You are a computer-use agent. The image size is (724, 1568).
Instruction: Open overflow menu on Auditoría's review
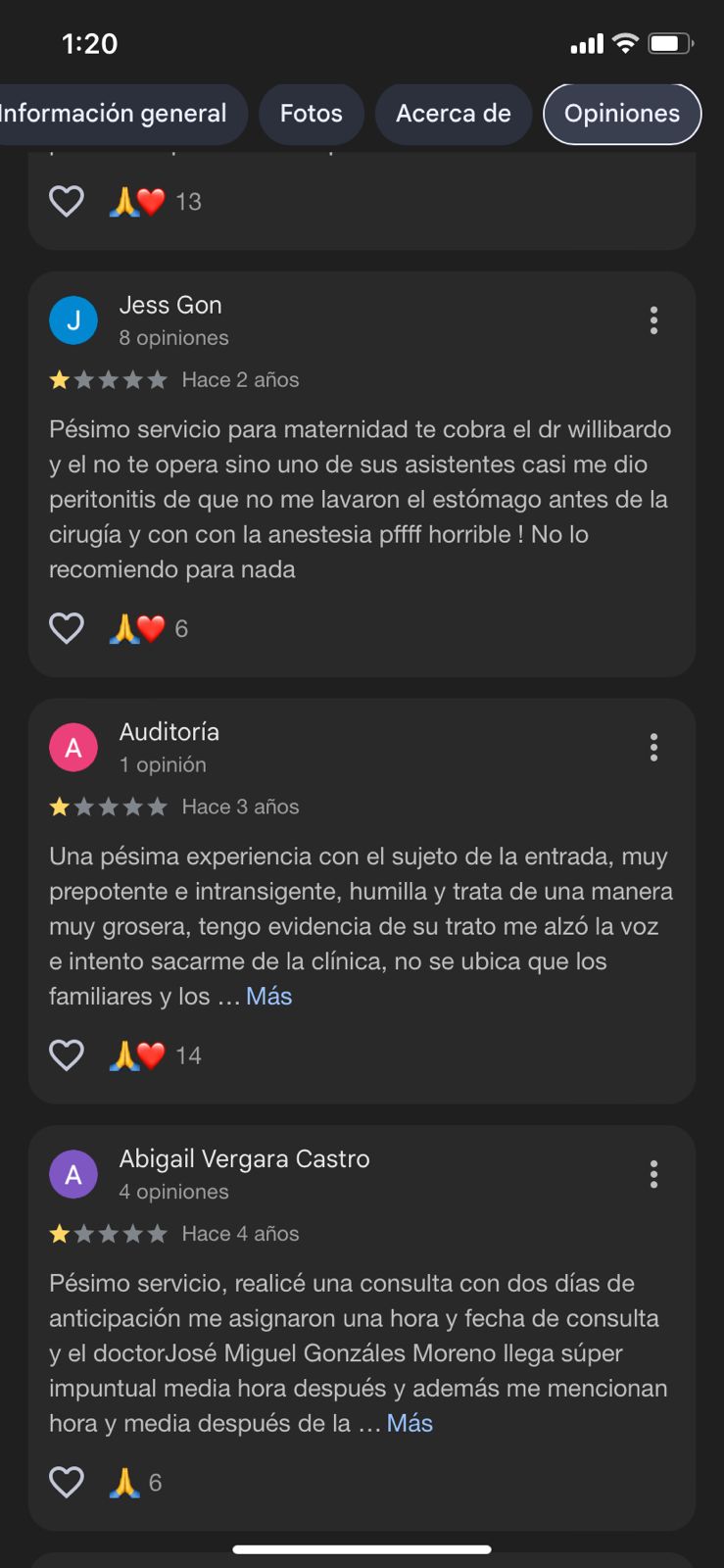coord(653,748)
